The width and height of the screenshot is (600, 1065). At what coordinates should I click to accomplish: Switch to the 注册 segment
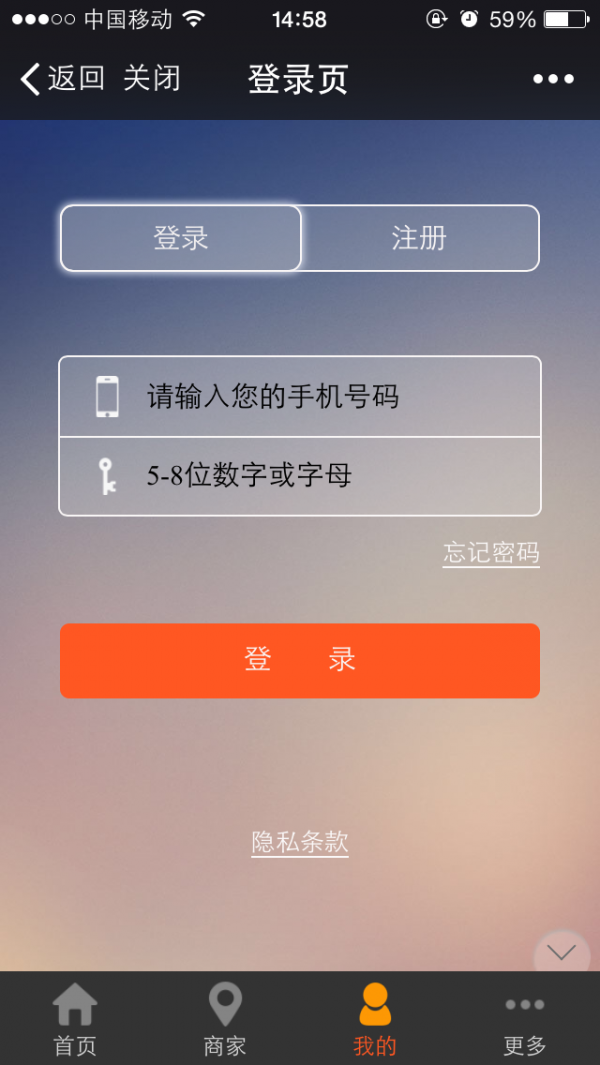[419, 238]
